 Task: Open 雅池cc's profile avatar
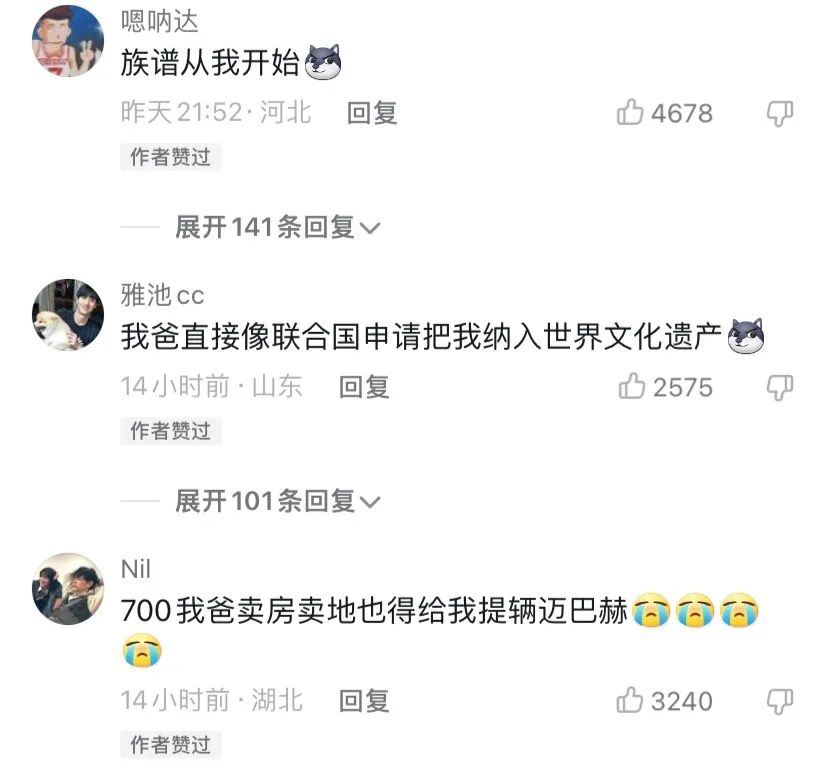point(68,314)
